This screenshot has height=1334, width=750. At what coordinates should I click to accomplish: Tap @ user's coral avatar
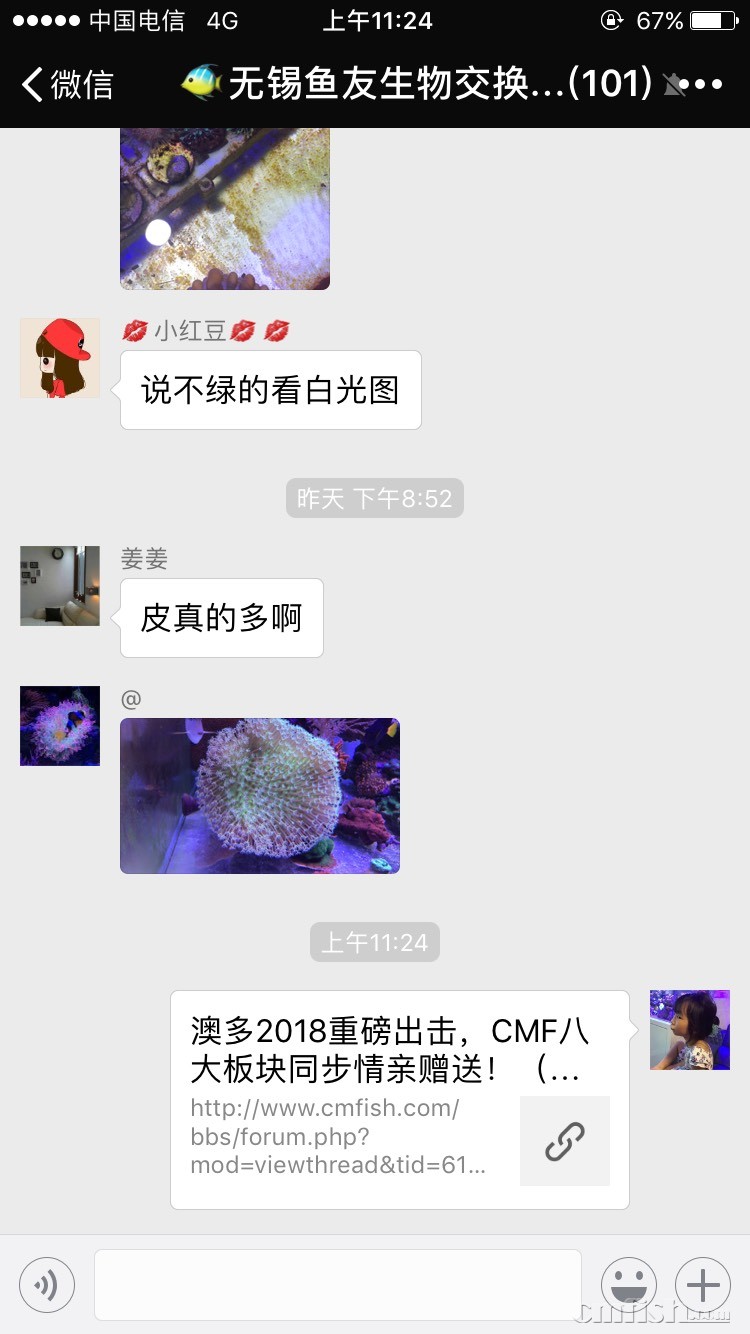60,726
